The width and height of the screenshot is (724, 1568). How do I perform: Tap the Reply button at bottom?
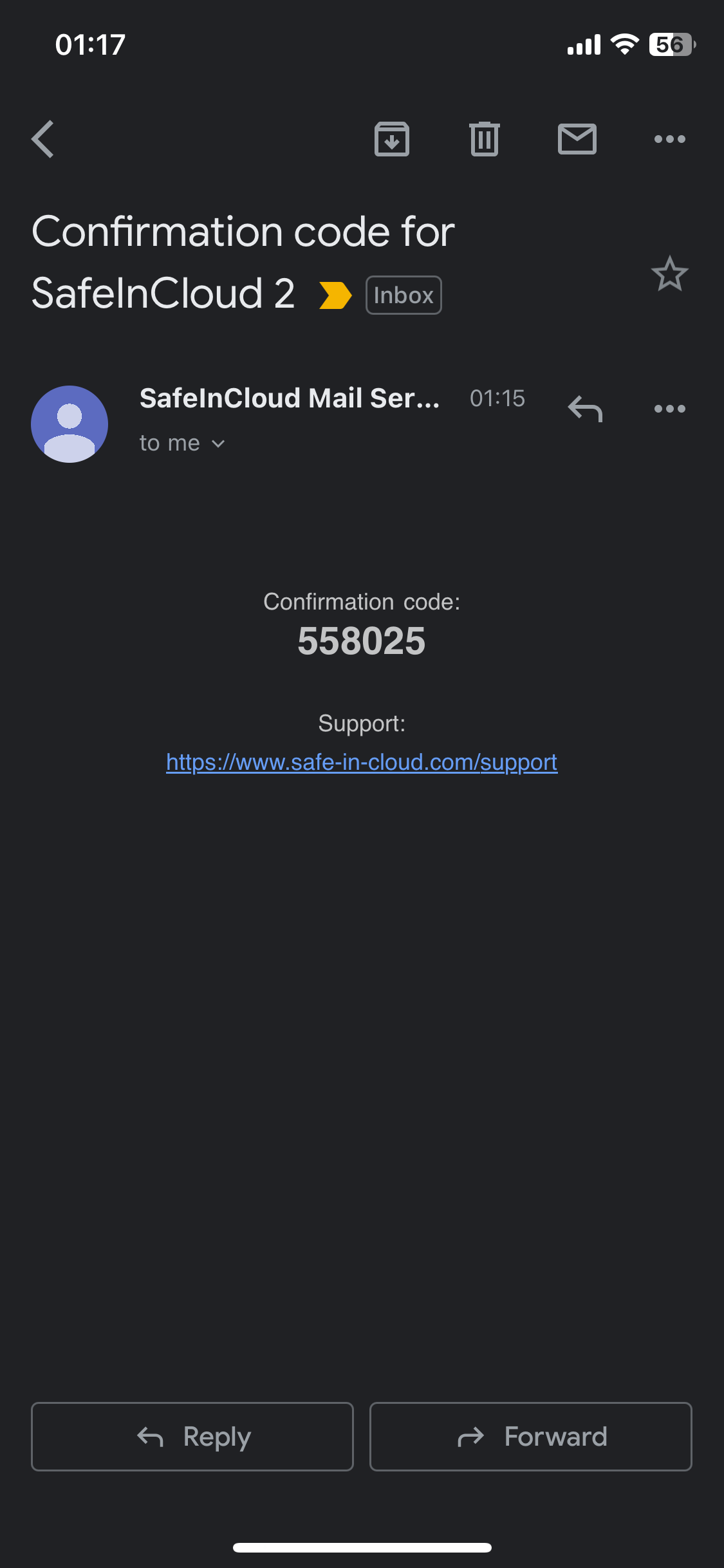click(192, 1437)
